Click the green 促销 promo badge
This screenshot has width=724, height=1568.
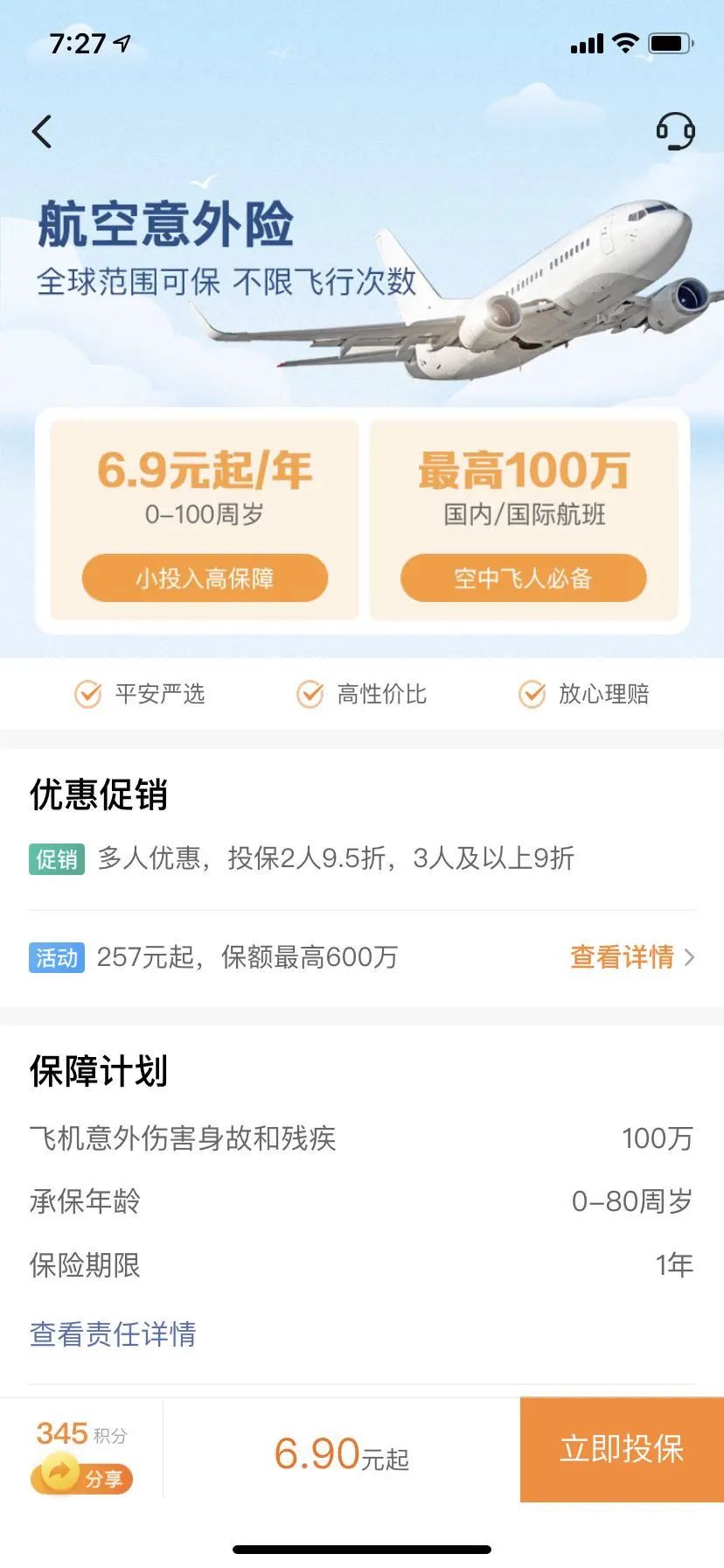tap(56, 861)
